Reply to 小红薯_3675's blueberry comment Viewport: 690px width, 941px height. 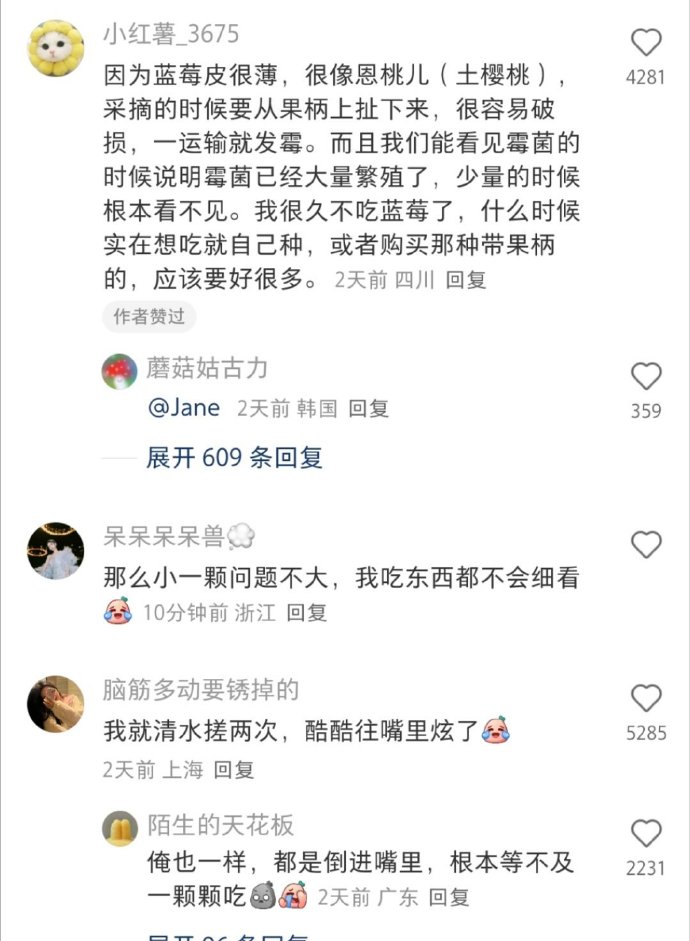[x=466, y=280]
